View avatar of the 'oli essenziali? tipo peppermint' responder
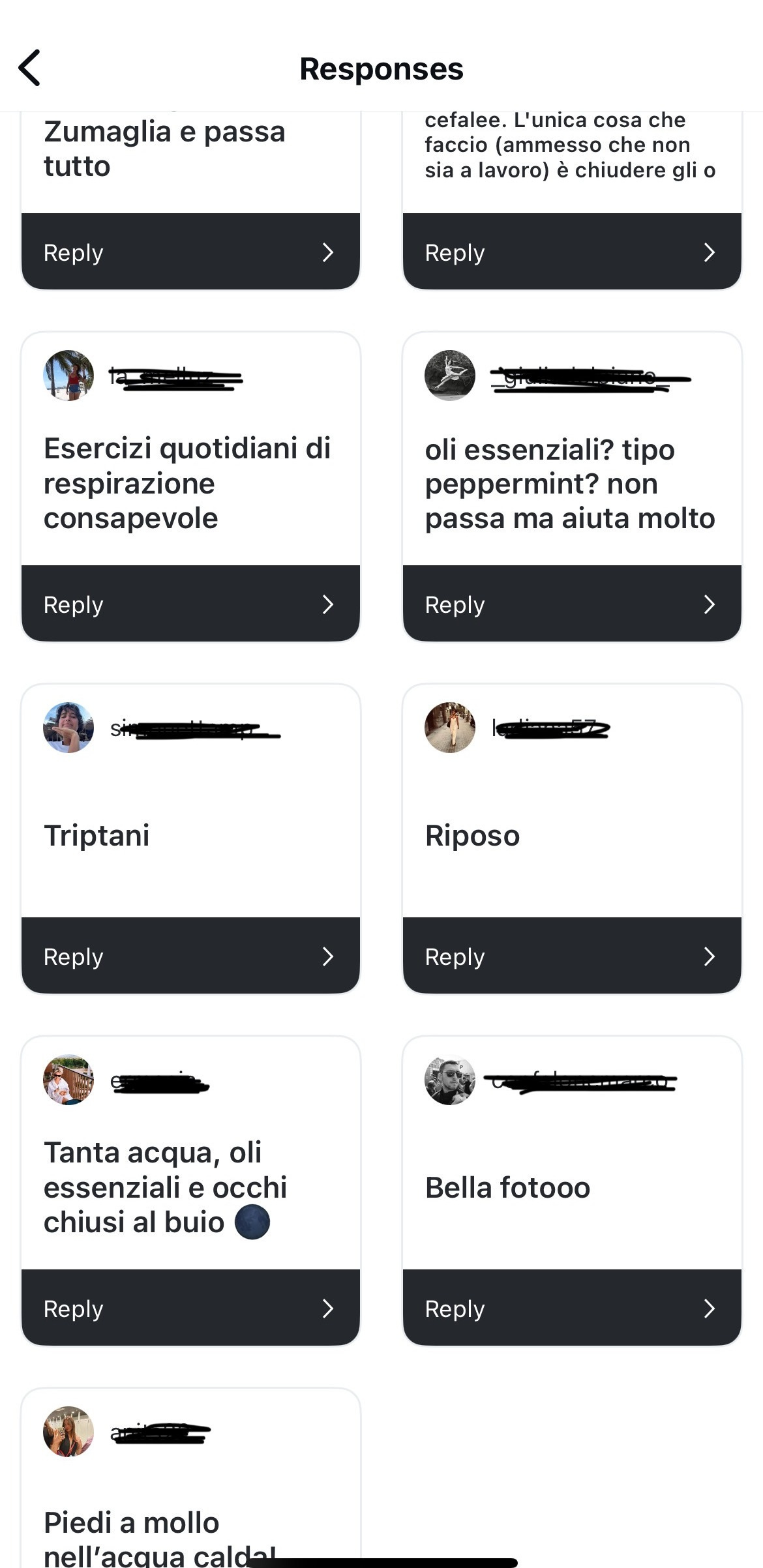The width and height of the screenshot is (763, 1568). [x=450, y=376]
